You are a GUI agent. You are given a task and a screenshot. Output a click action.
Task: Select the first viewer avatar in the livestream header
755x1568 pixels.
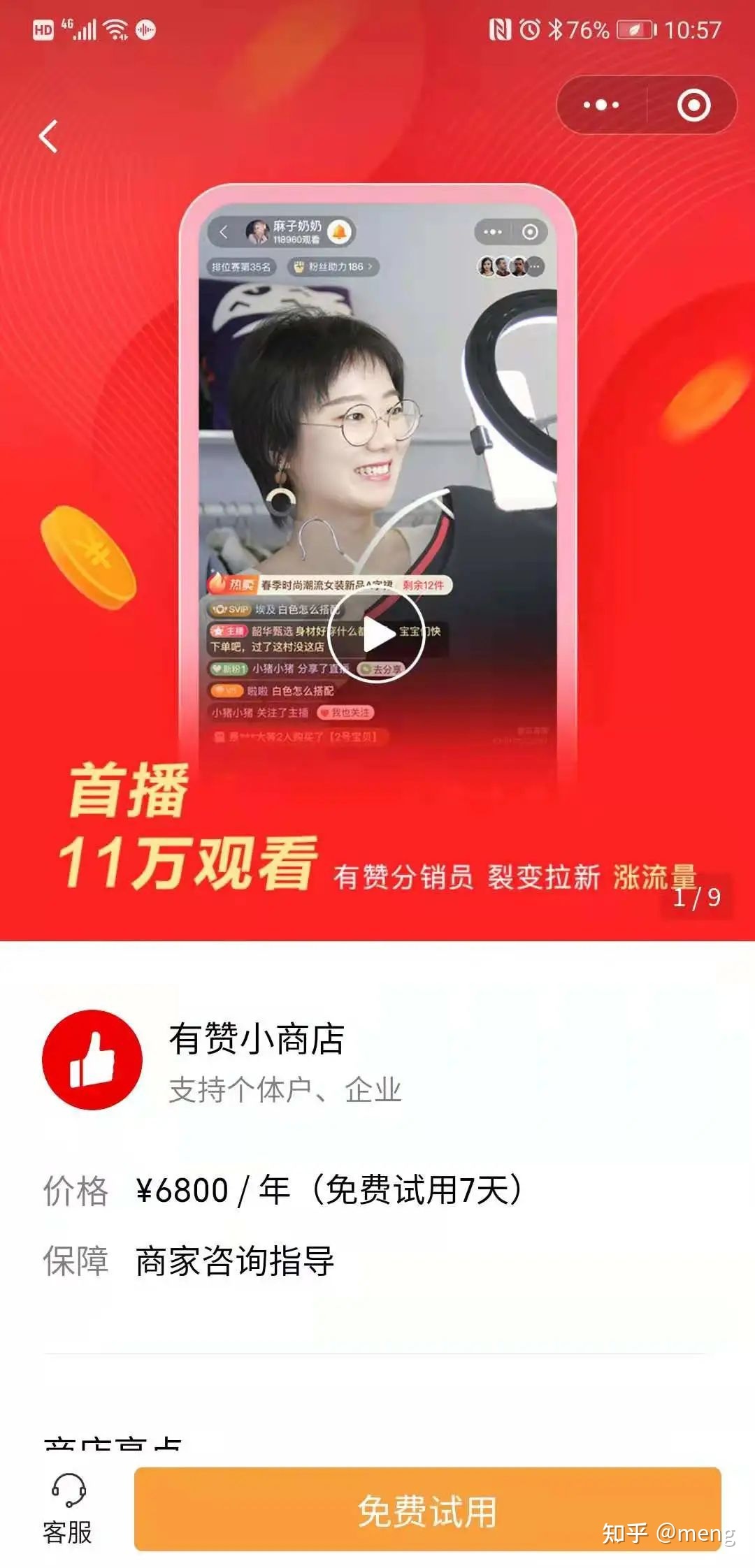point(487,266)
